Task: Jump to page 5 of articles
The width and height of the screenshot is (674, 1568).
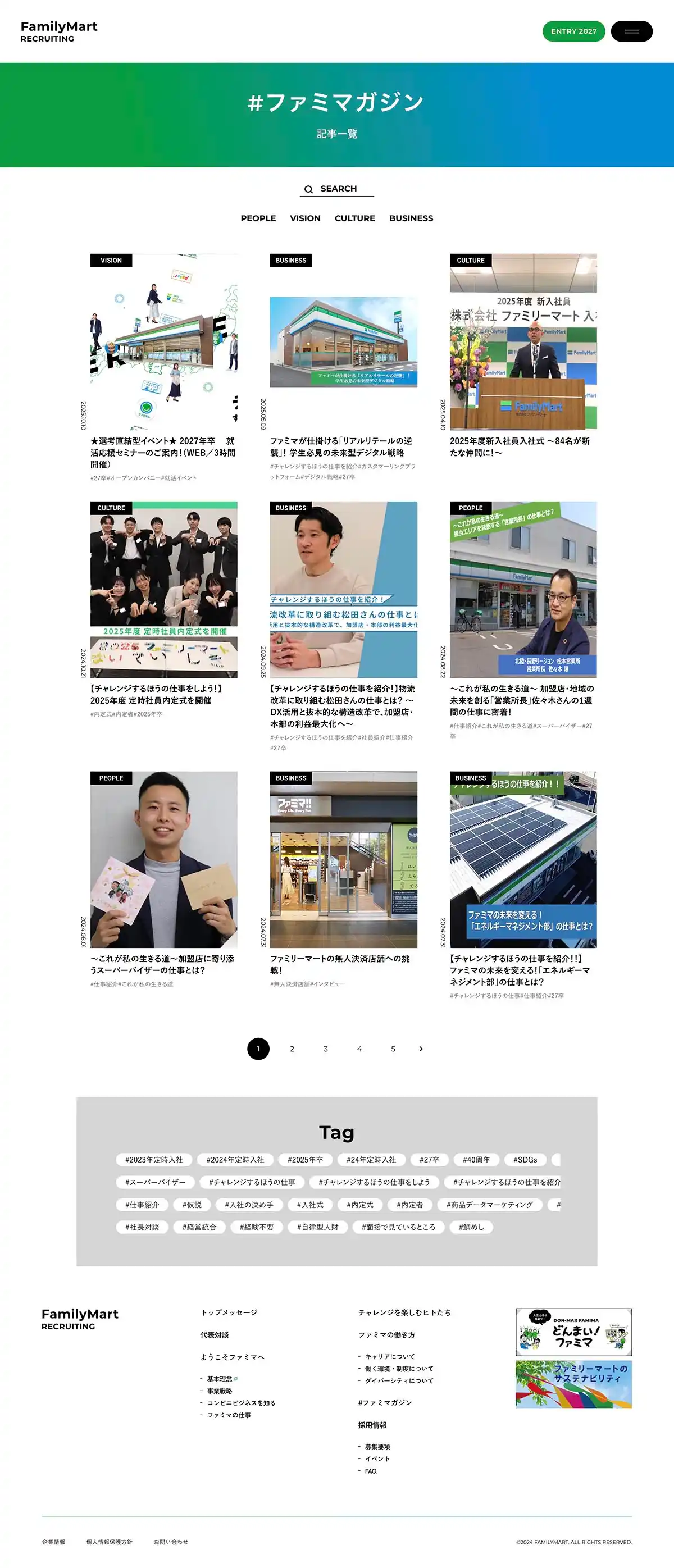Action: [x=393, y=1049]
